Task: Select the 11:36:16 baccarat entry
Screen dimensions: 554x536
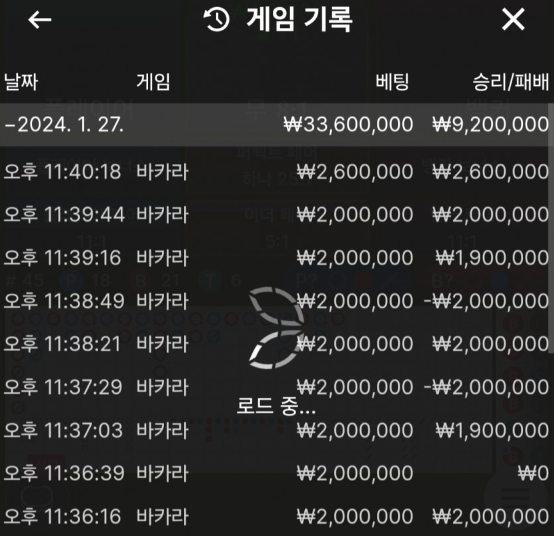Action: click(x=277, y=517)
